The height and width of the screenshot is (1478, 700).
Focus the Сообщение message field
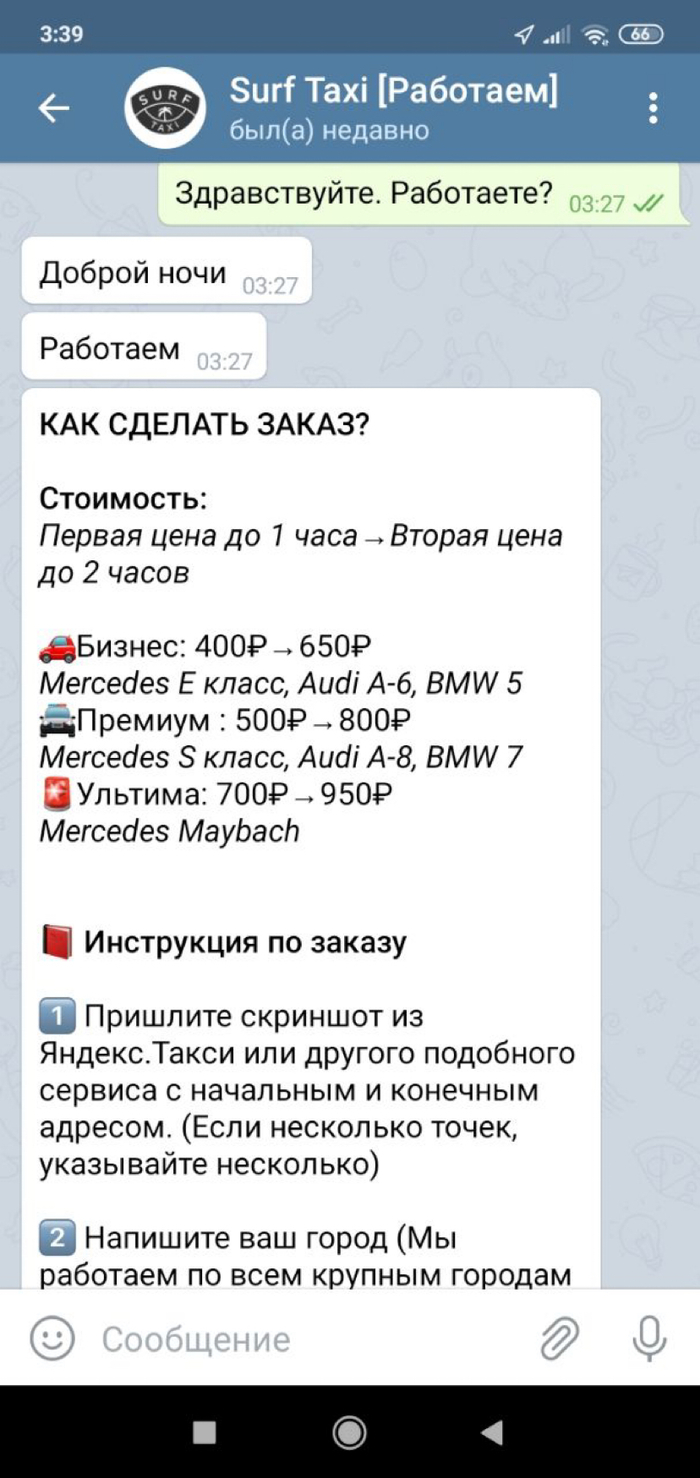[x=300, y=1339]
